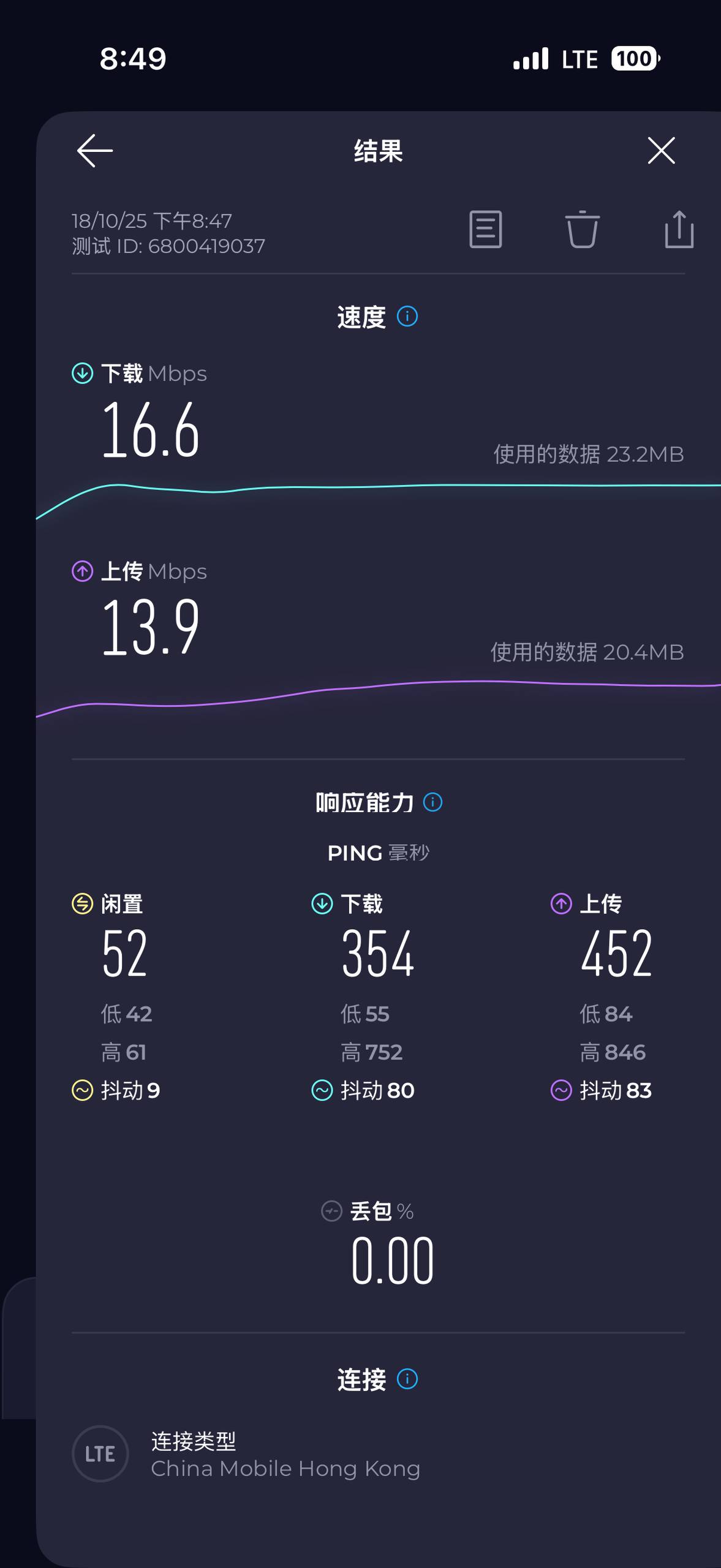Share this speed test result
Screen dimensions: 721x1568
click(679, 230)
